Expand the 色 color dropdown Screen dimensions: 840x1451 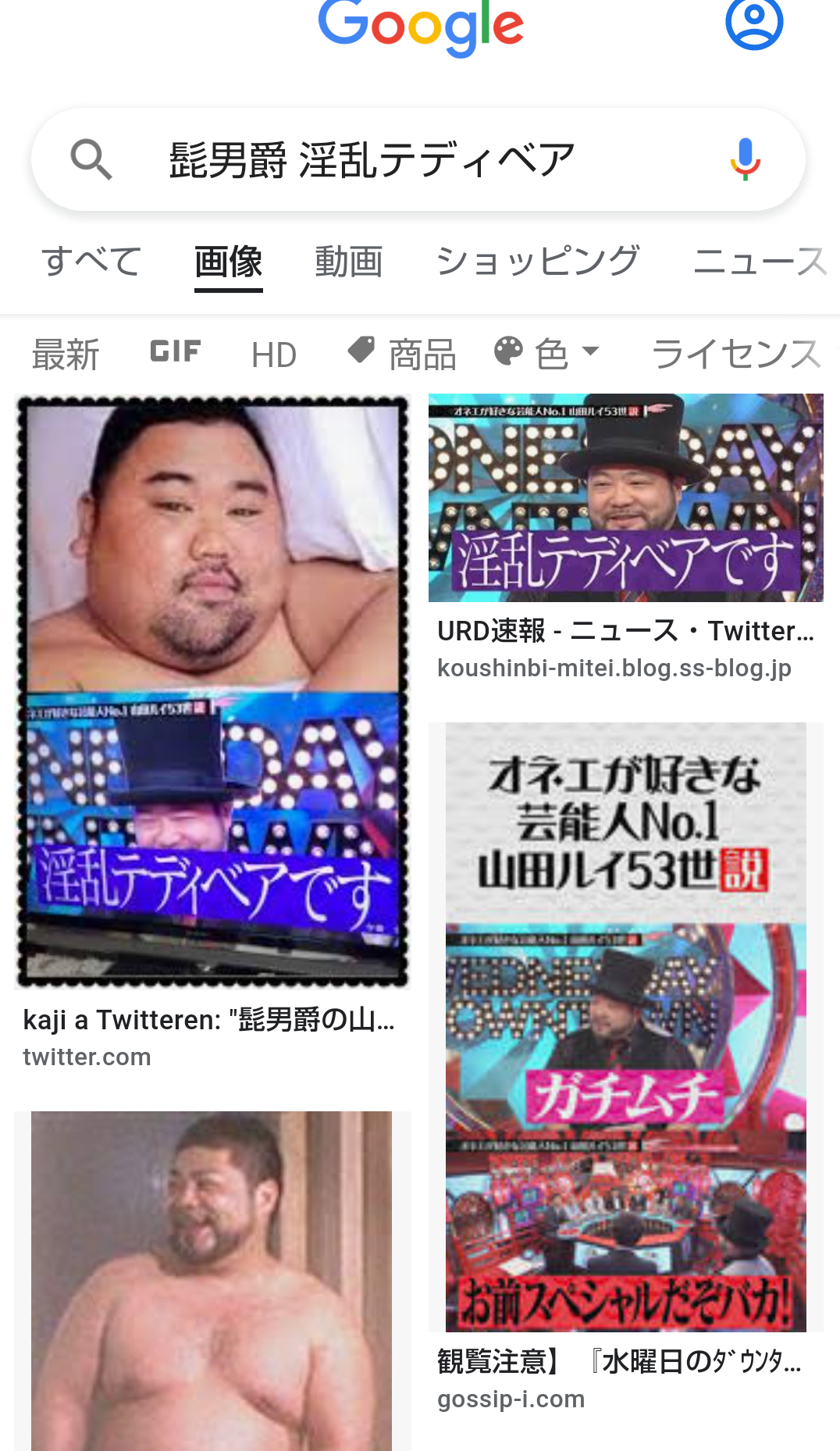(548, 354)
